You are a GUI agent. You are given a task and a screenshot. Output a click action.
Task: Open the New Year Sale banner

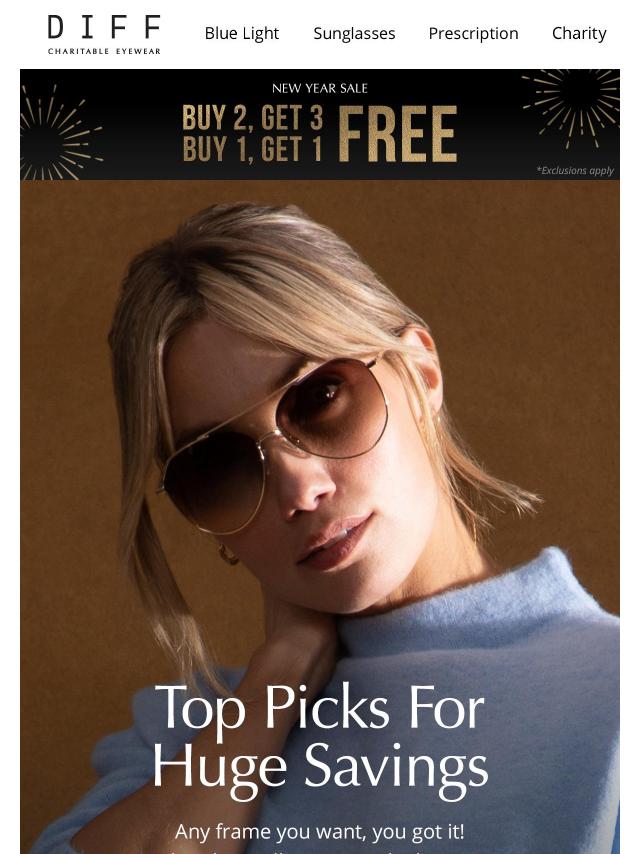tap(320, 125)
